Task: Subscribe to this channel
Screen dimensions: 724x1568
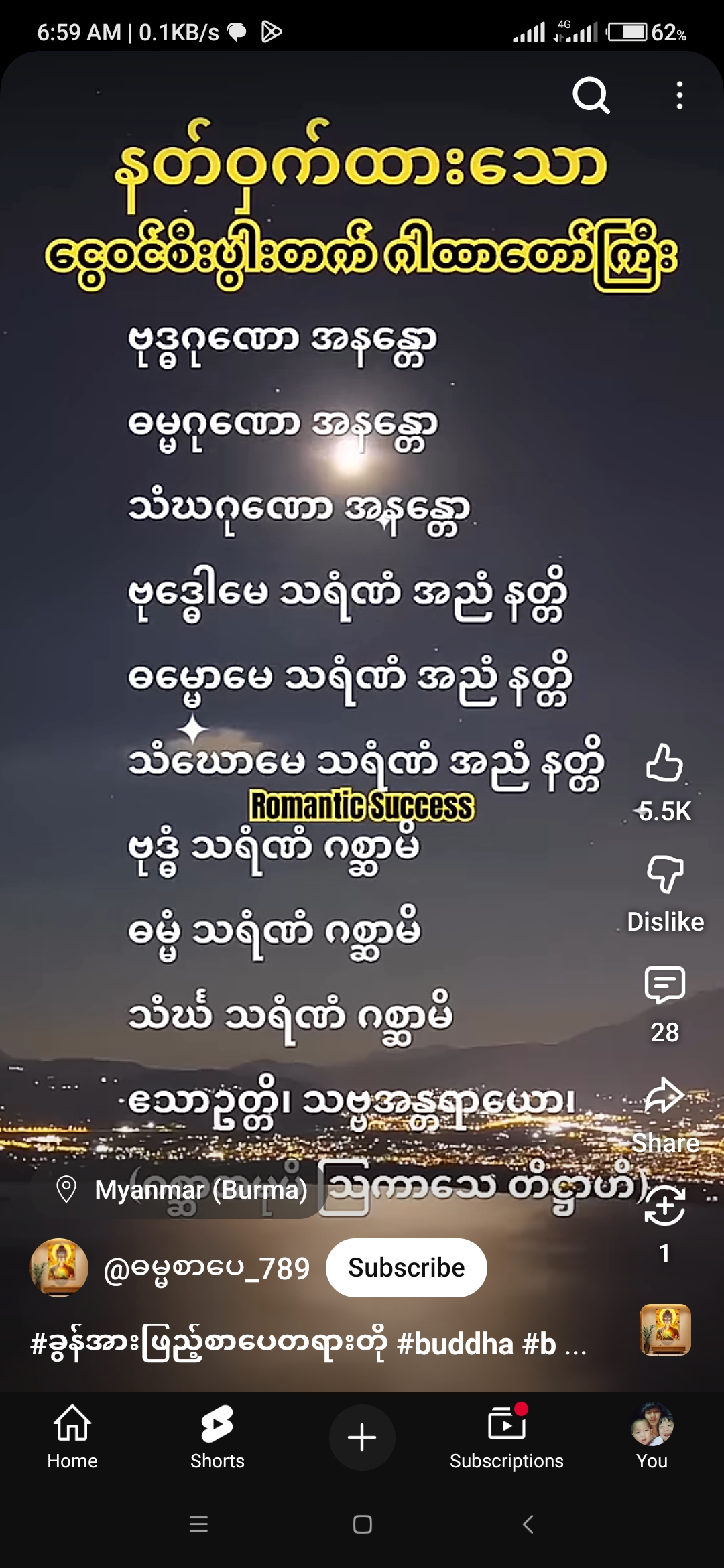Action: coord(406,1268)
